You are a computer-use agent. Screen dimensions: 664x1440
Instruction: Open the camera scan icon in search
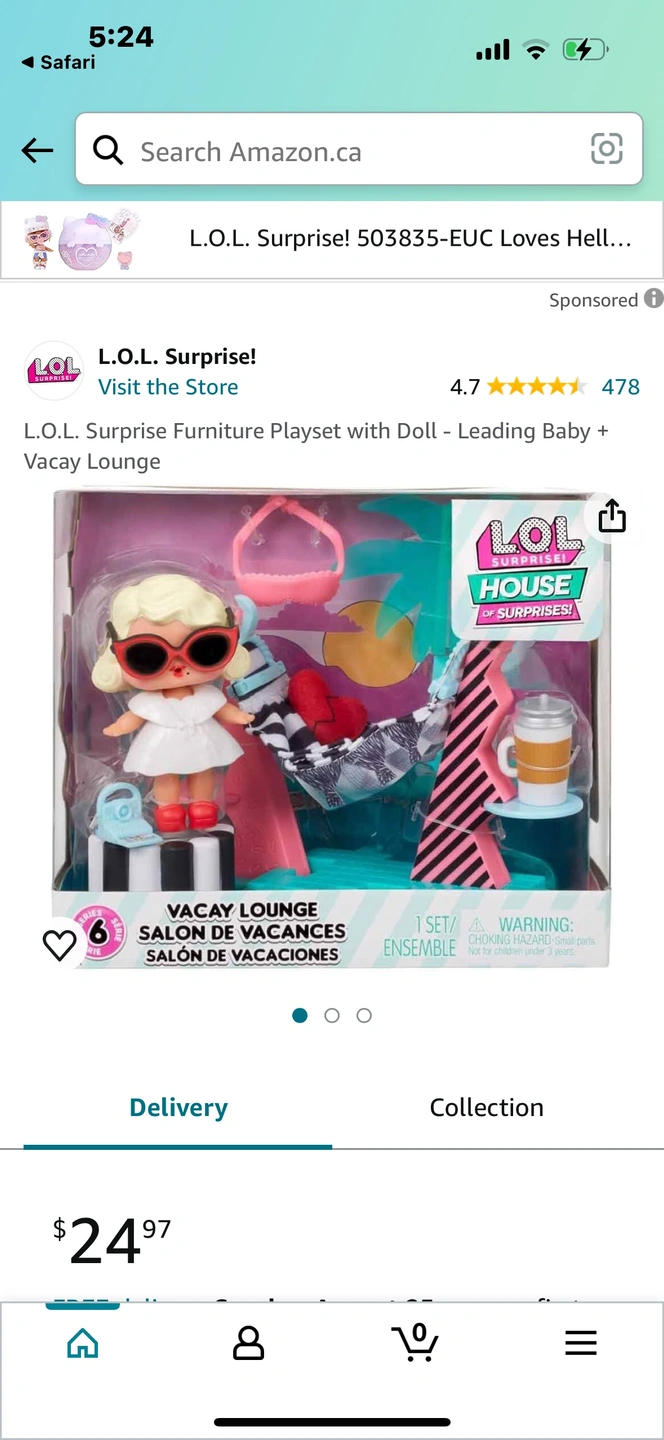606,149
